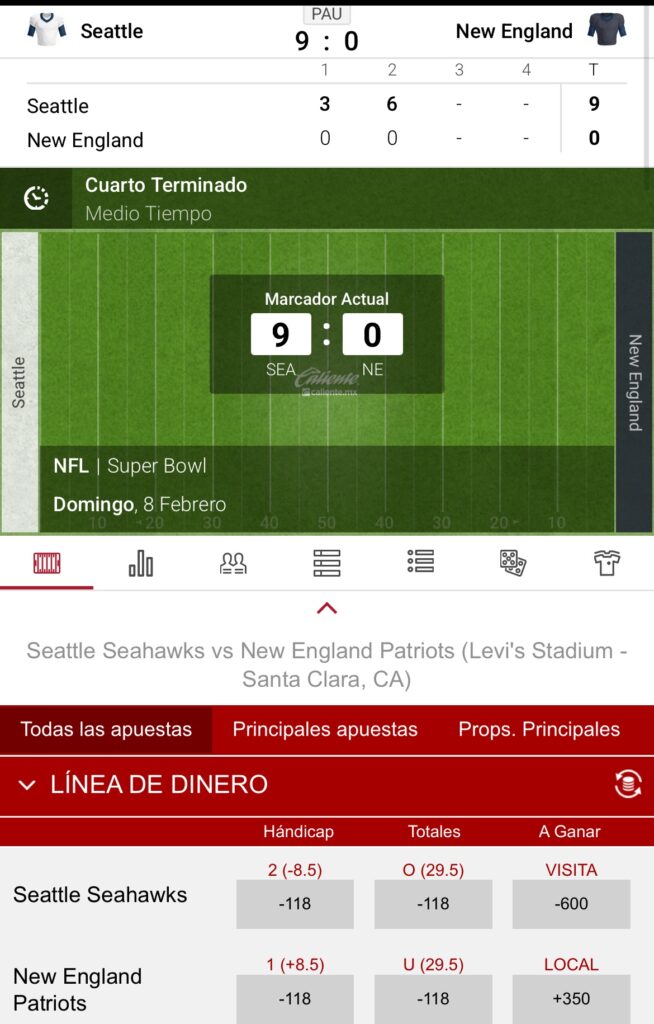Open the standings table tab
The height and width of the screenshot is (1024, 654).
click(x=327, y=564)
